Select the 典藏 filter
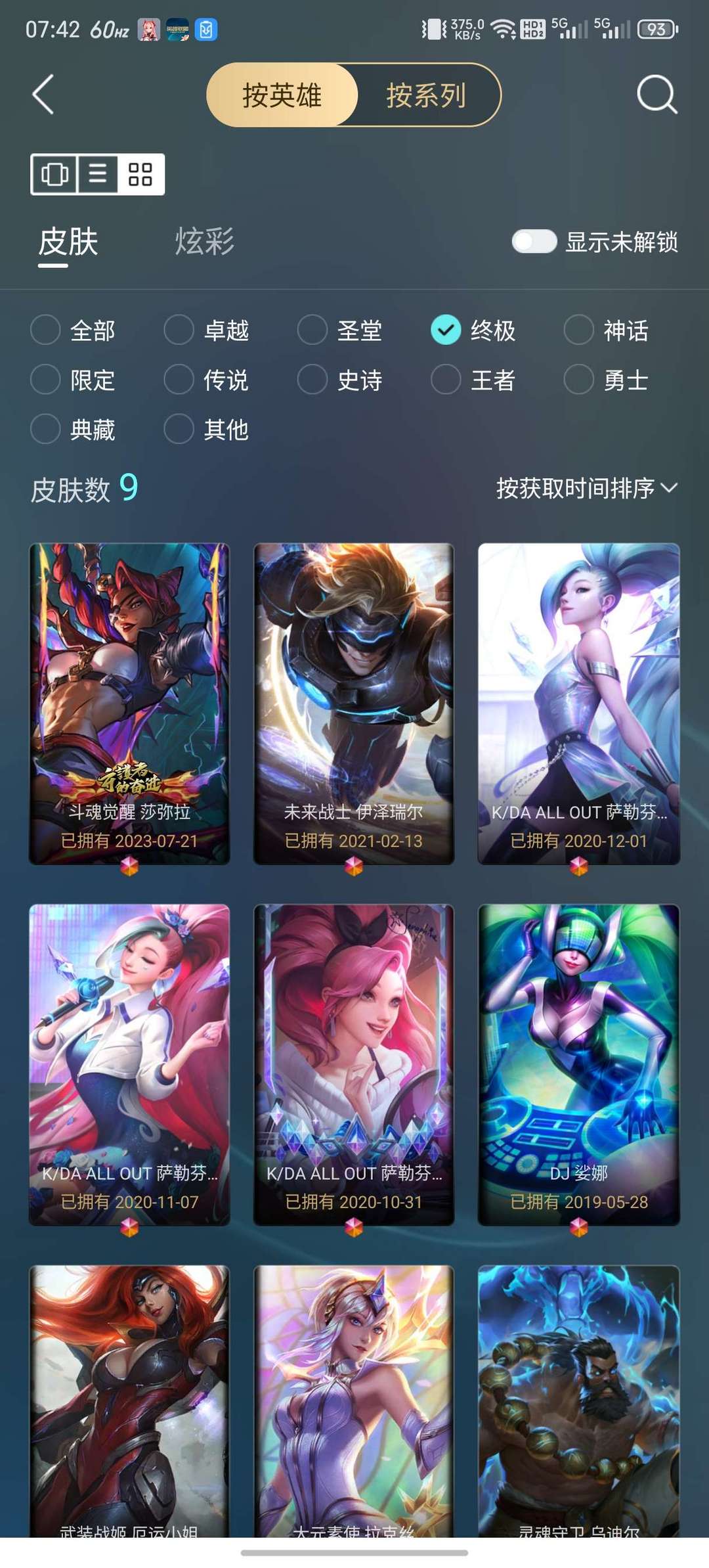This screenshot has height=1568, width=709. tap(46, 429)
